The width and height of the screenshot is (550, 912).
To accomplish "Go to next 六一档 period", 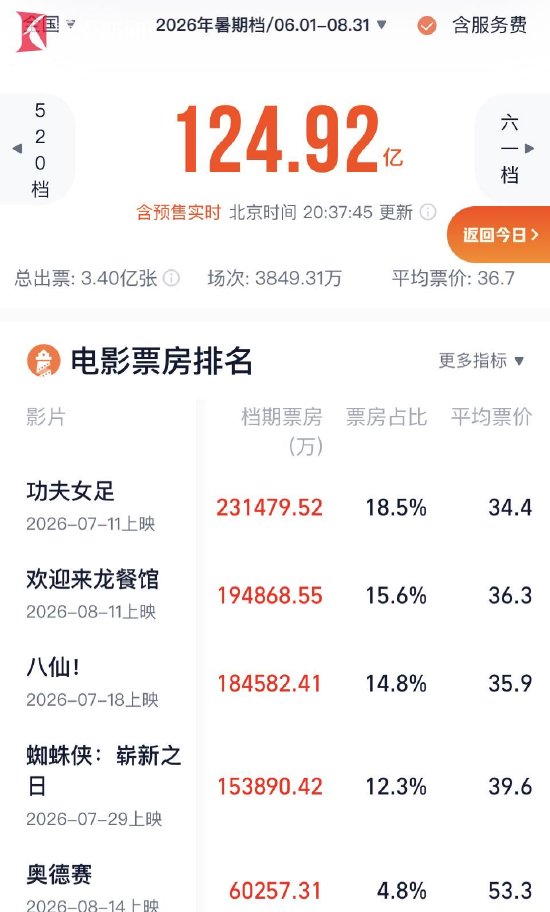I will point(513,149).
